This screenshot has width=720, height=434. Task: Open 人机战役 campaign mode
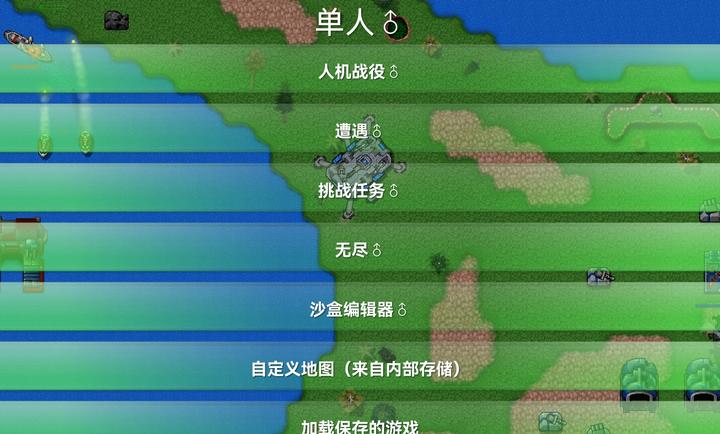coord(359,72)
